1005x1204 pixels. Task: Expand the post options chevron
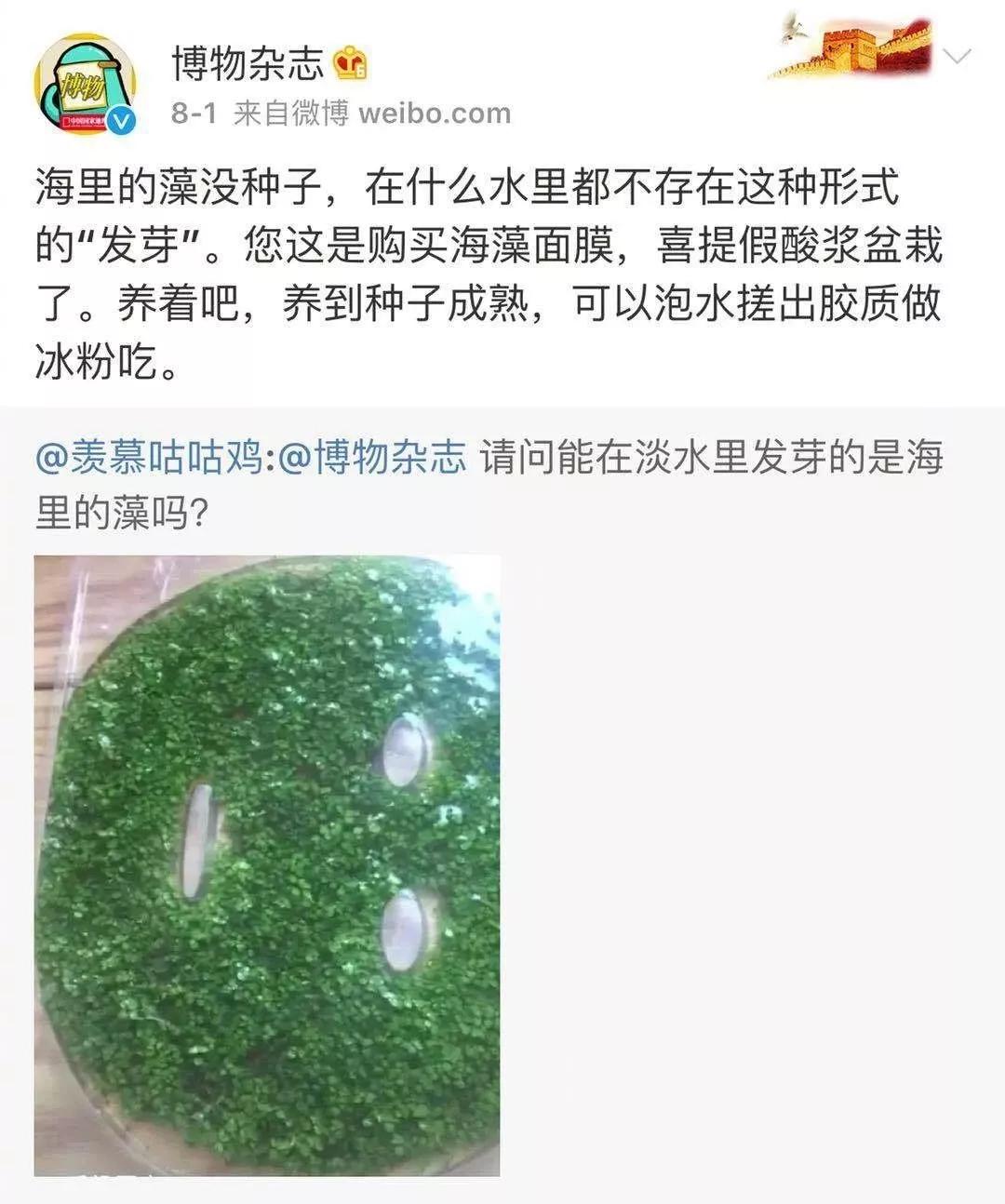click(x=957, y=56)
